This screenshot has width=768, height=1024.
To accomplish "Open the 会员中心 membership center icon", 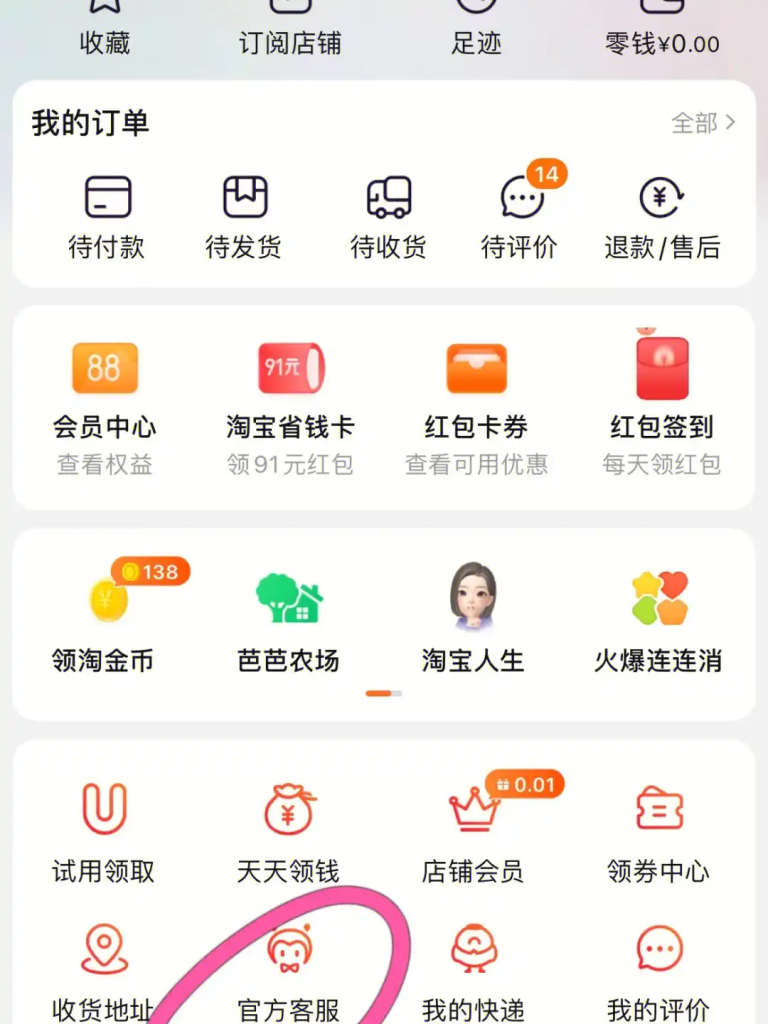I will click(x=105, y=390).
